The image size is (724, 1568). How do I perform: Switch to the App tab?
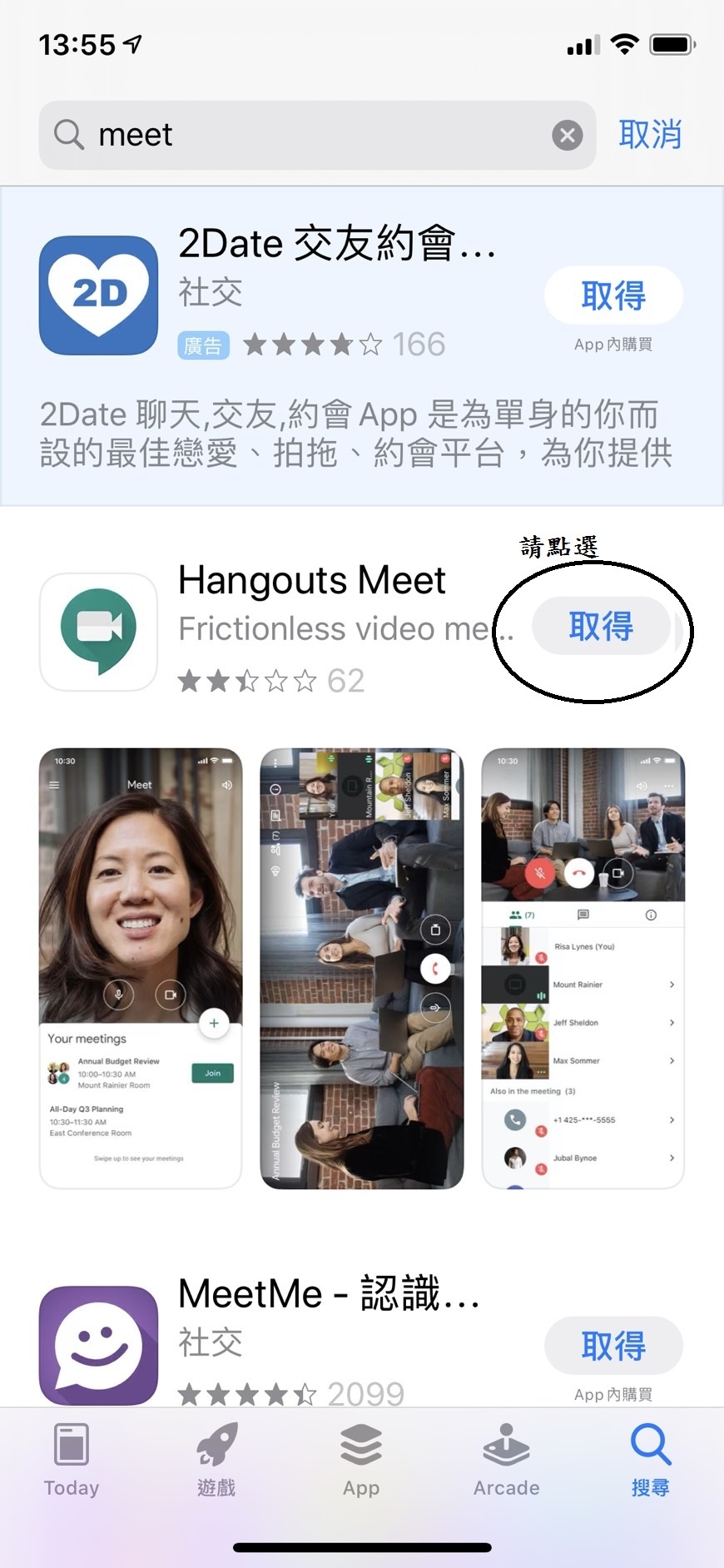(361, 1460)
